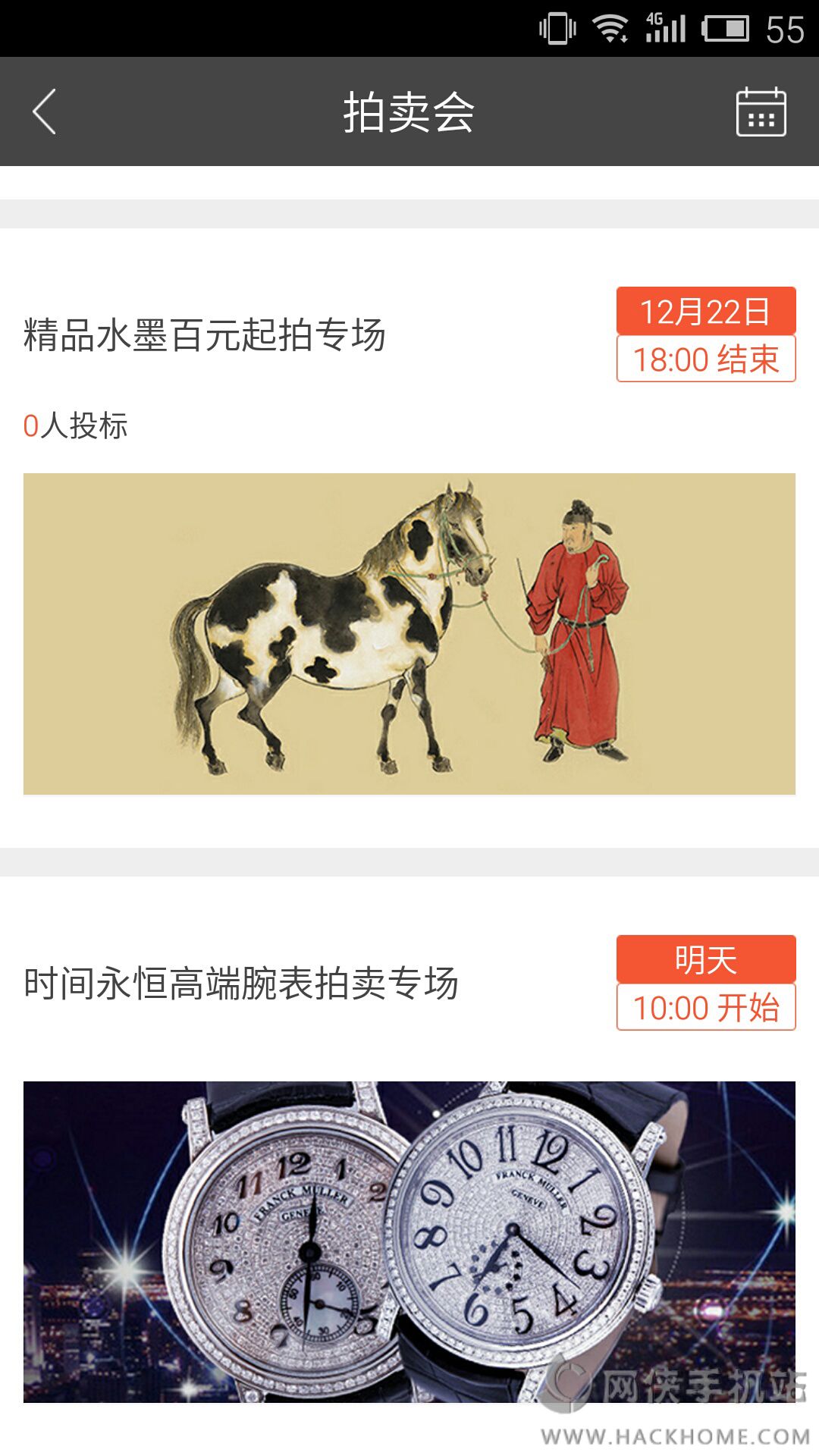Go back from the 拍卖会 screen
819x1456 pixels.
click(x=45, y=111)
